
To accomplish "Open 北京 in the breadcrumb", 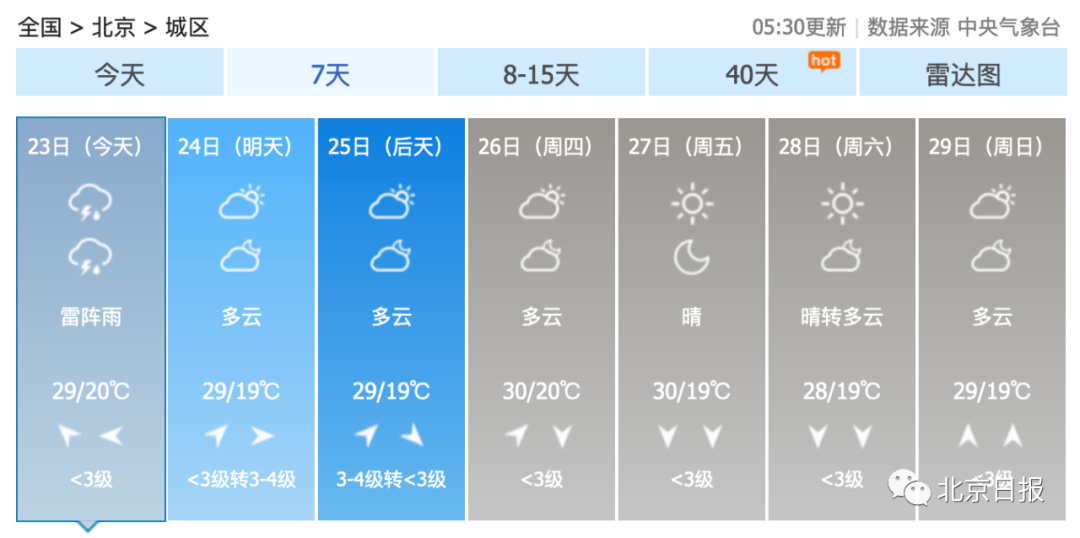I will [113, 27].
